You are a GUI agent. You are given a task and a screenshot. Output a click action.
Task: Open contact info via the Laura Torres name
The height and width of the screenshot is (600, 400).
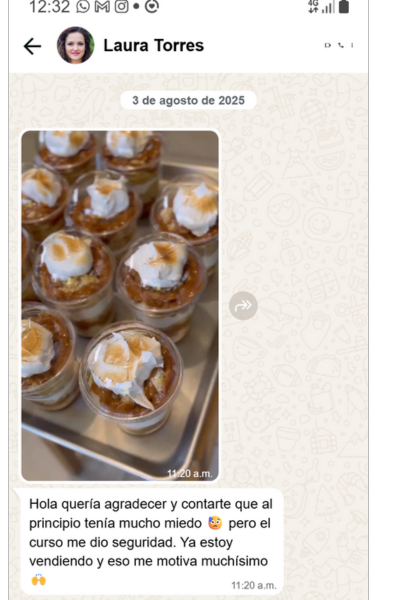(153, 46)
